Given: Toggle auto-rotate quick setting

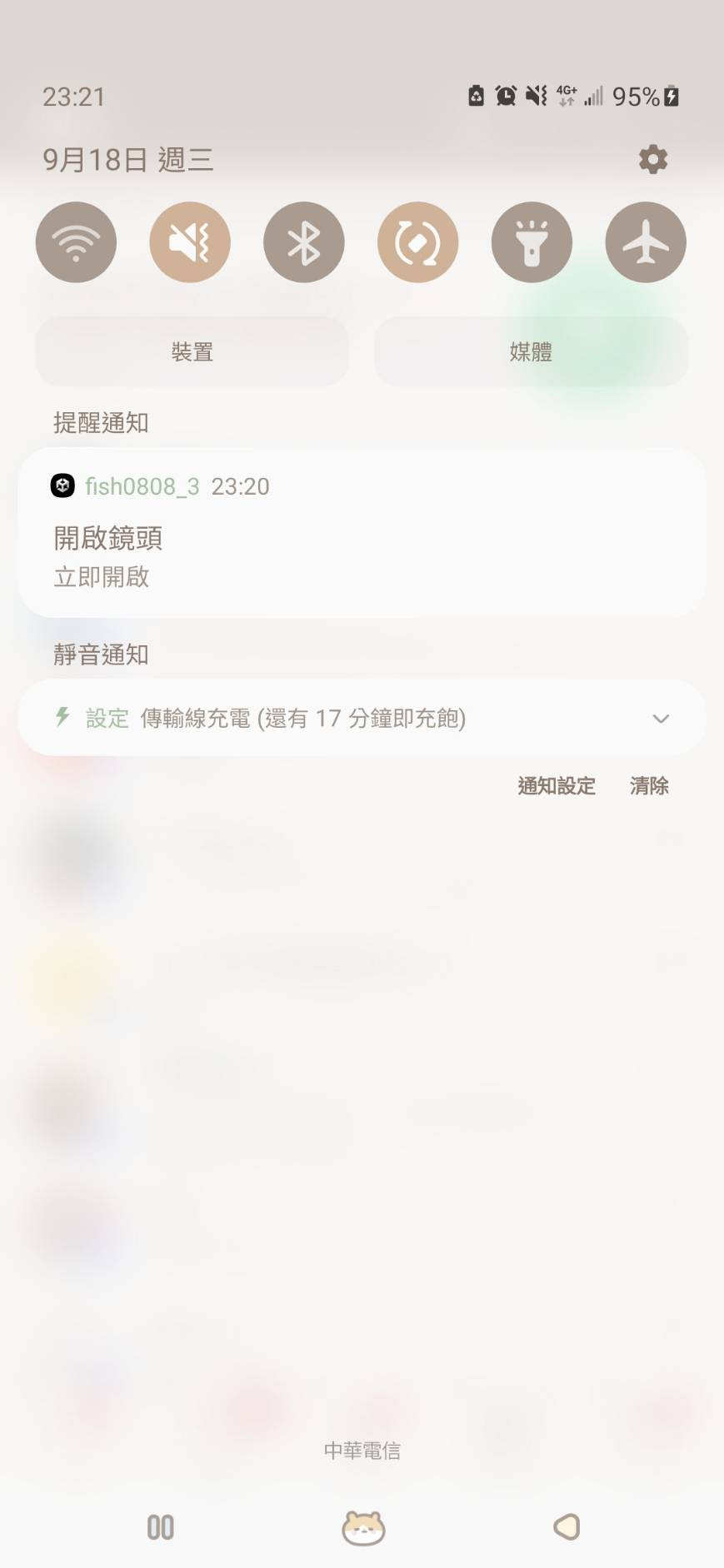Looking at the screenshot, I should click(417, 242).
